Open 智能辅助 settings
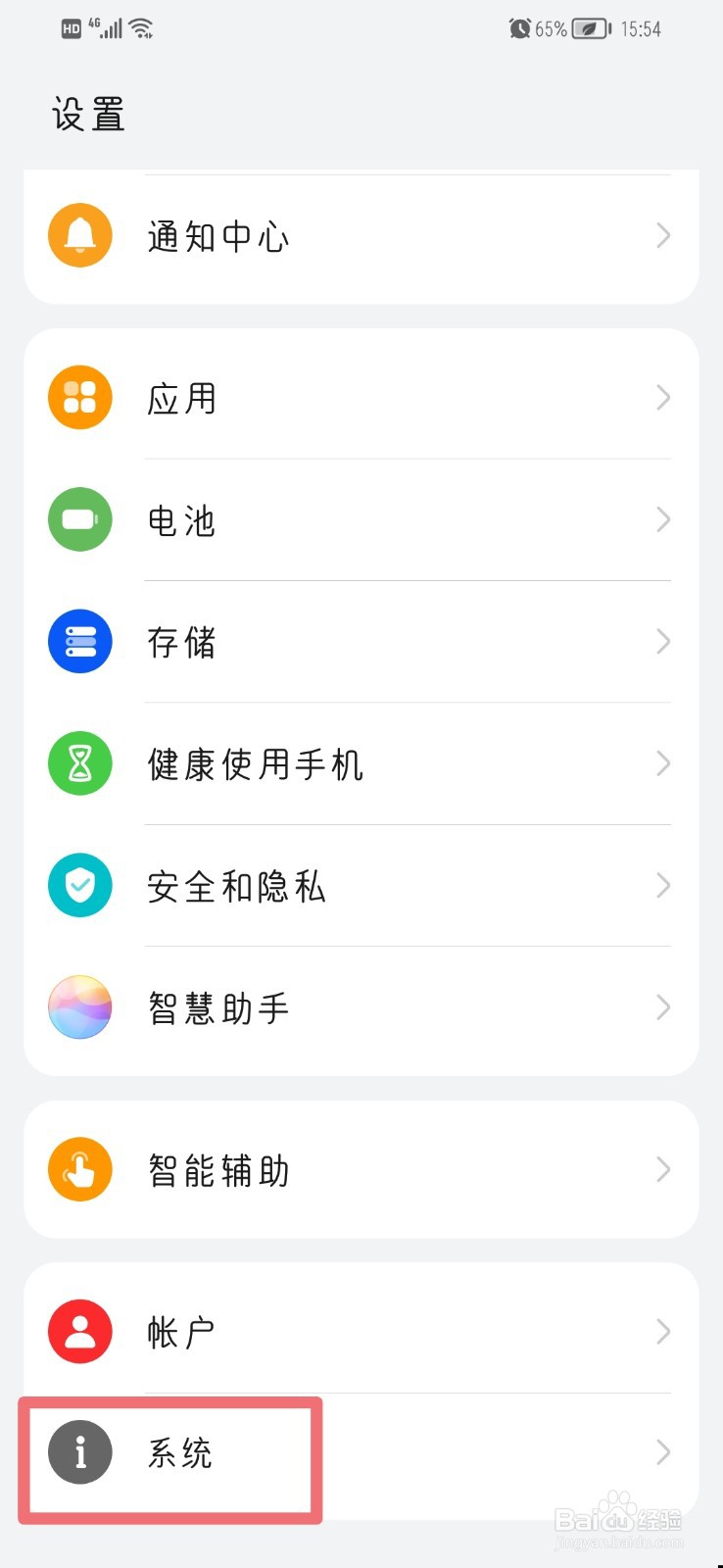The height and width of the screenshot is (1568, 723). click(361, 1169)
